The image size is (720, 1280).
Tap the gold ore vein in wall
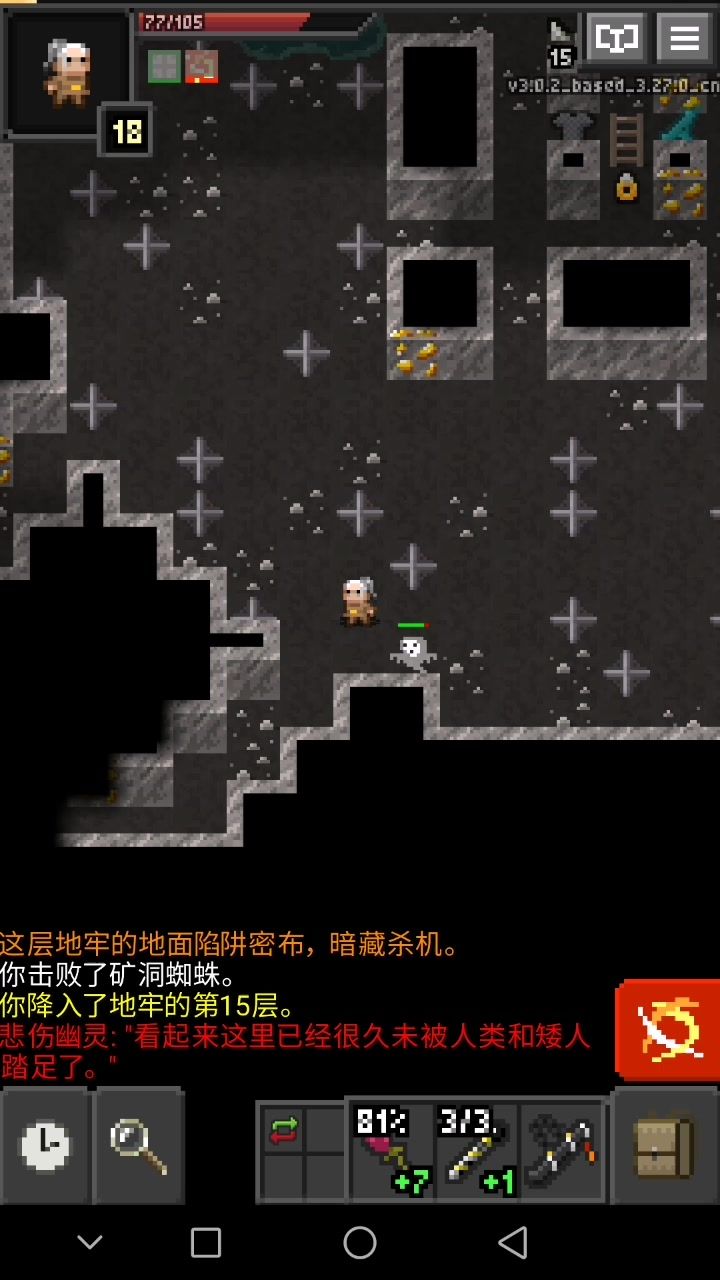coord(415,351)
